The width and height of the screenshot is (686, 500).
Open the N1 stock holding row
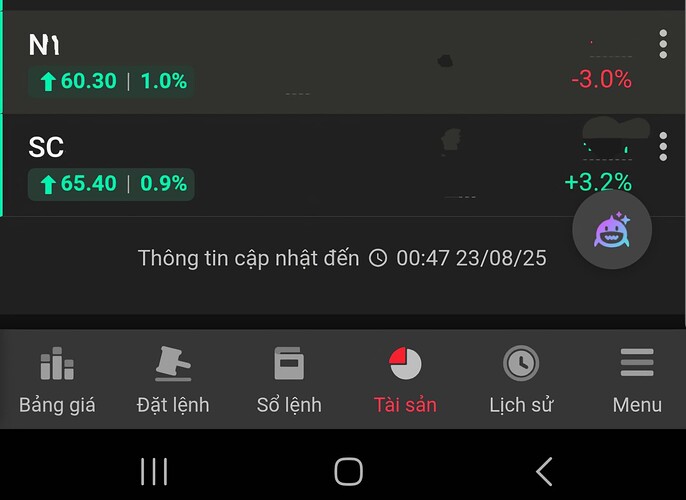pyautogui.click(x=300, y=62)
